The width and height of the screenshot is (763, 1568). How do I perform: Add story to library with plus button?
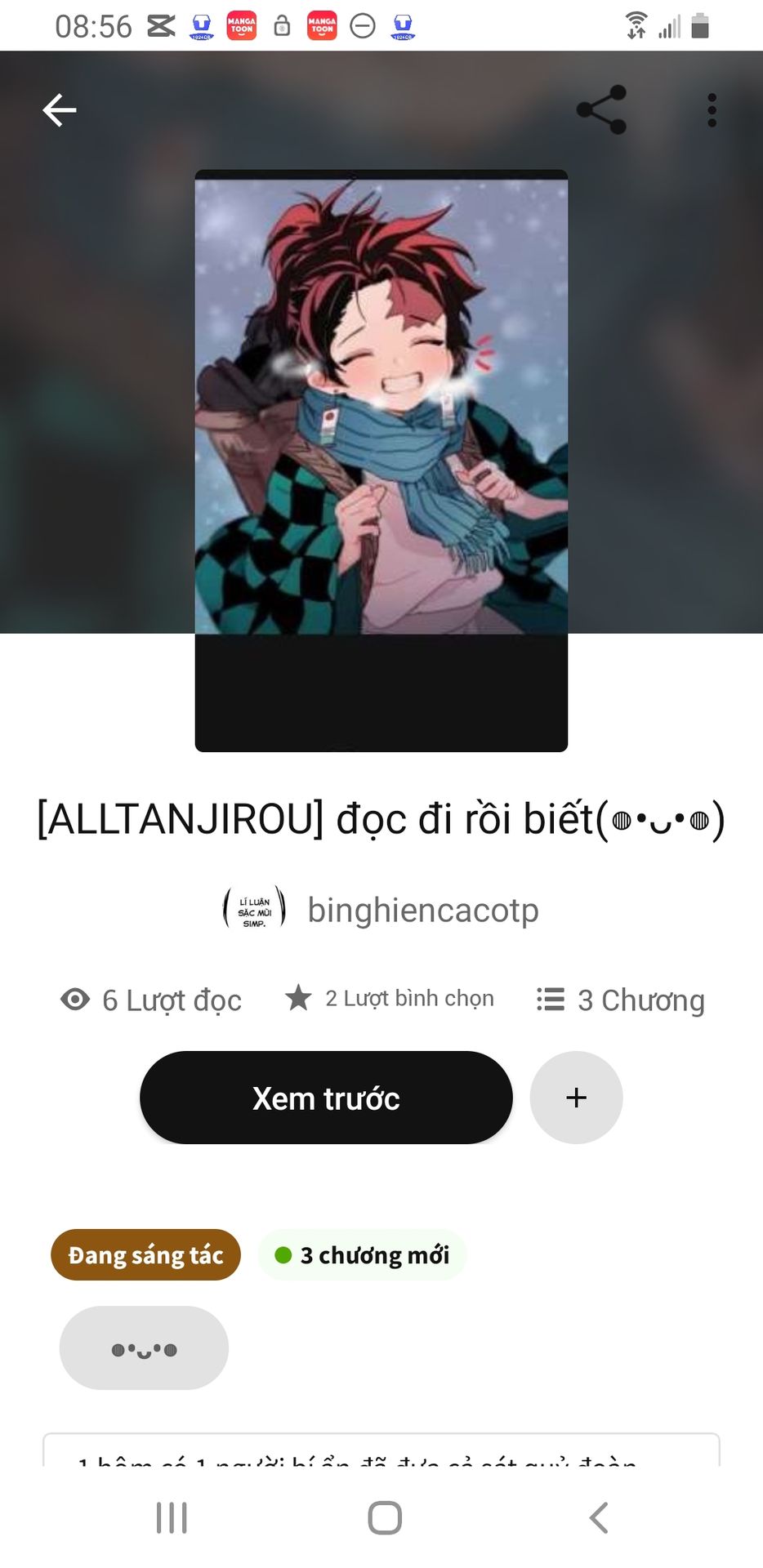576,1098
